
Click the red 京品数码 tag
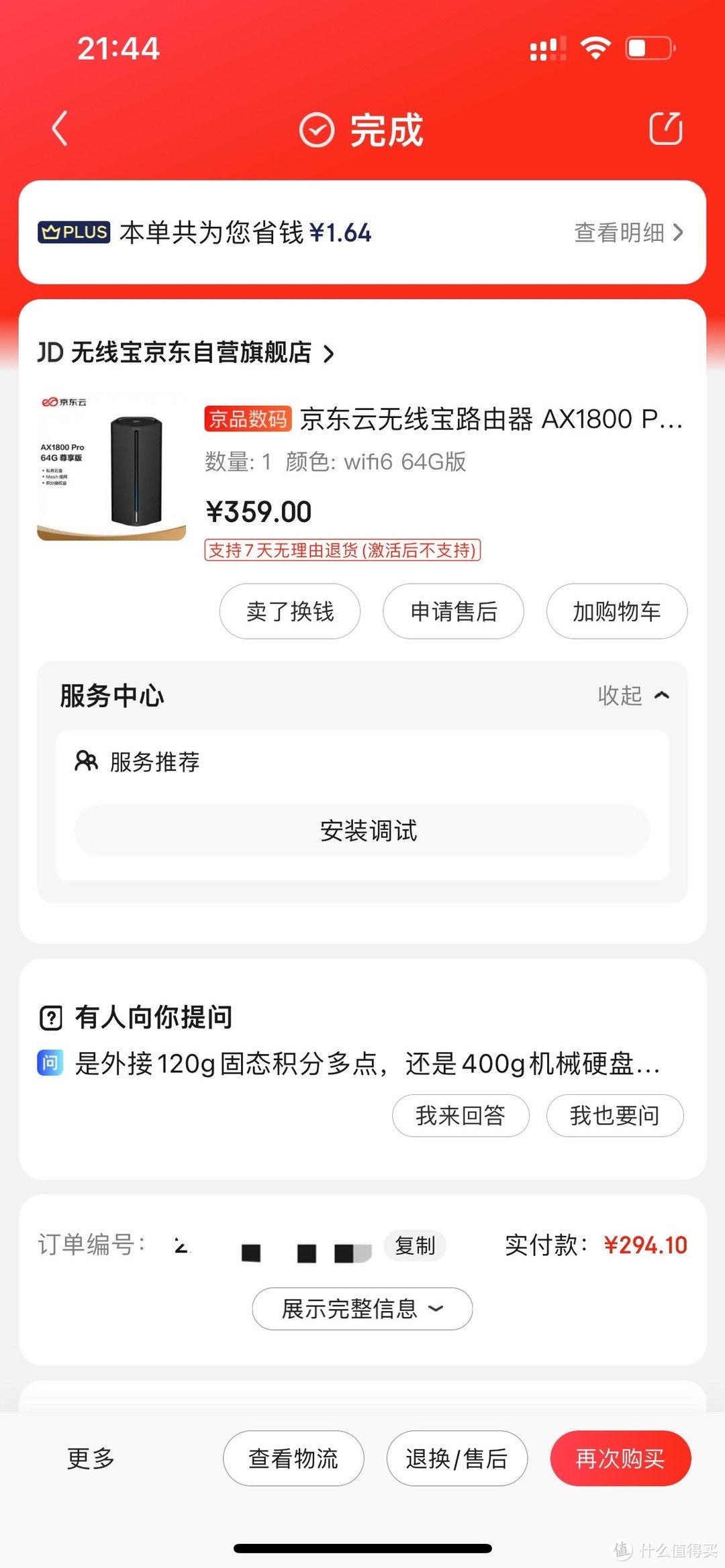248,421
